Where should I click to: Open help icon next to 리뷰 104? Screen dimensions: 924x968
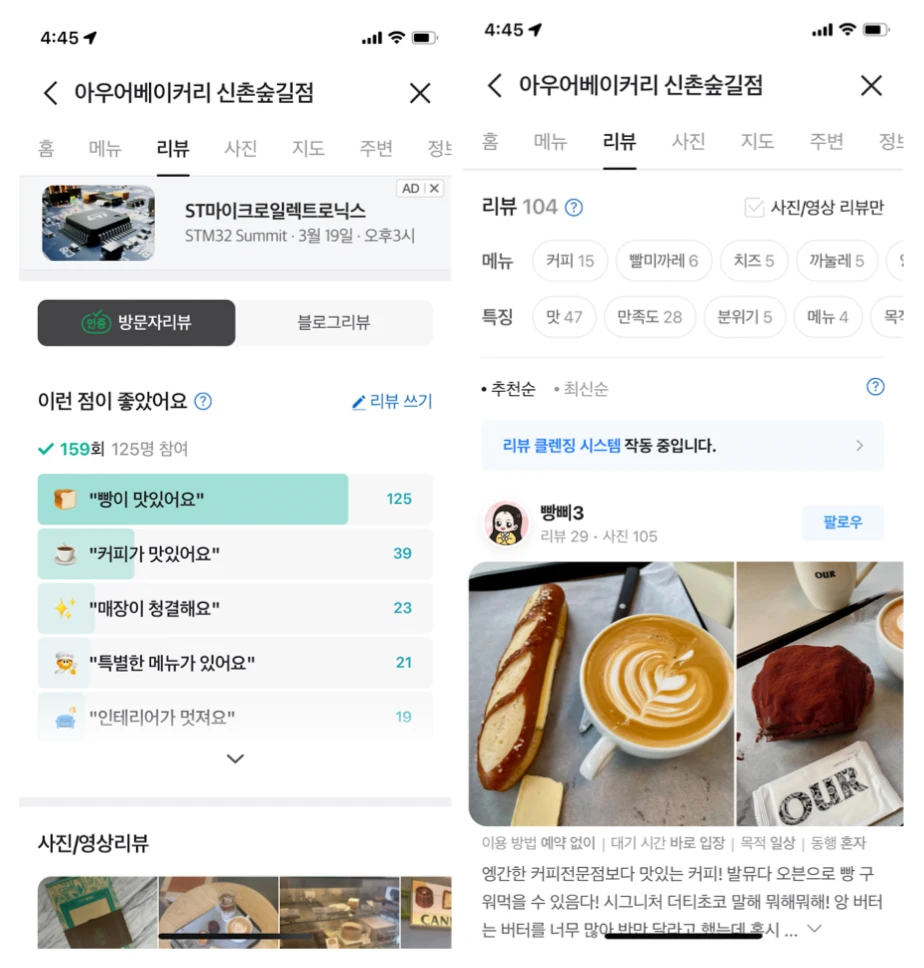[574, 208]
